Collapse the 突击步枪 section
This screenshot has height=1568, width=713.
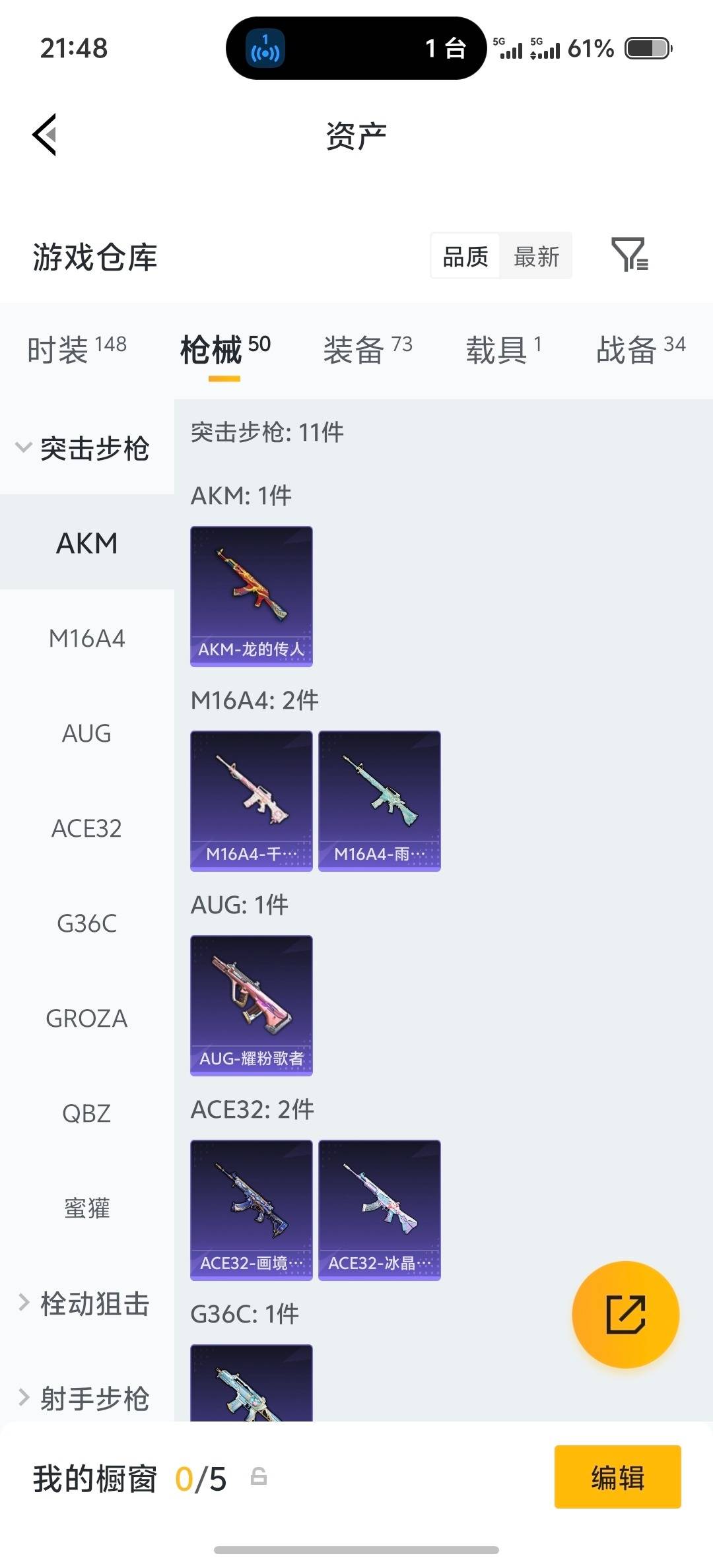tap(86, 447)
